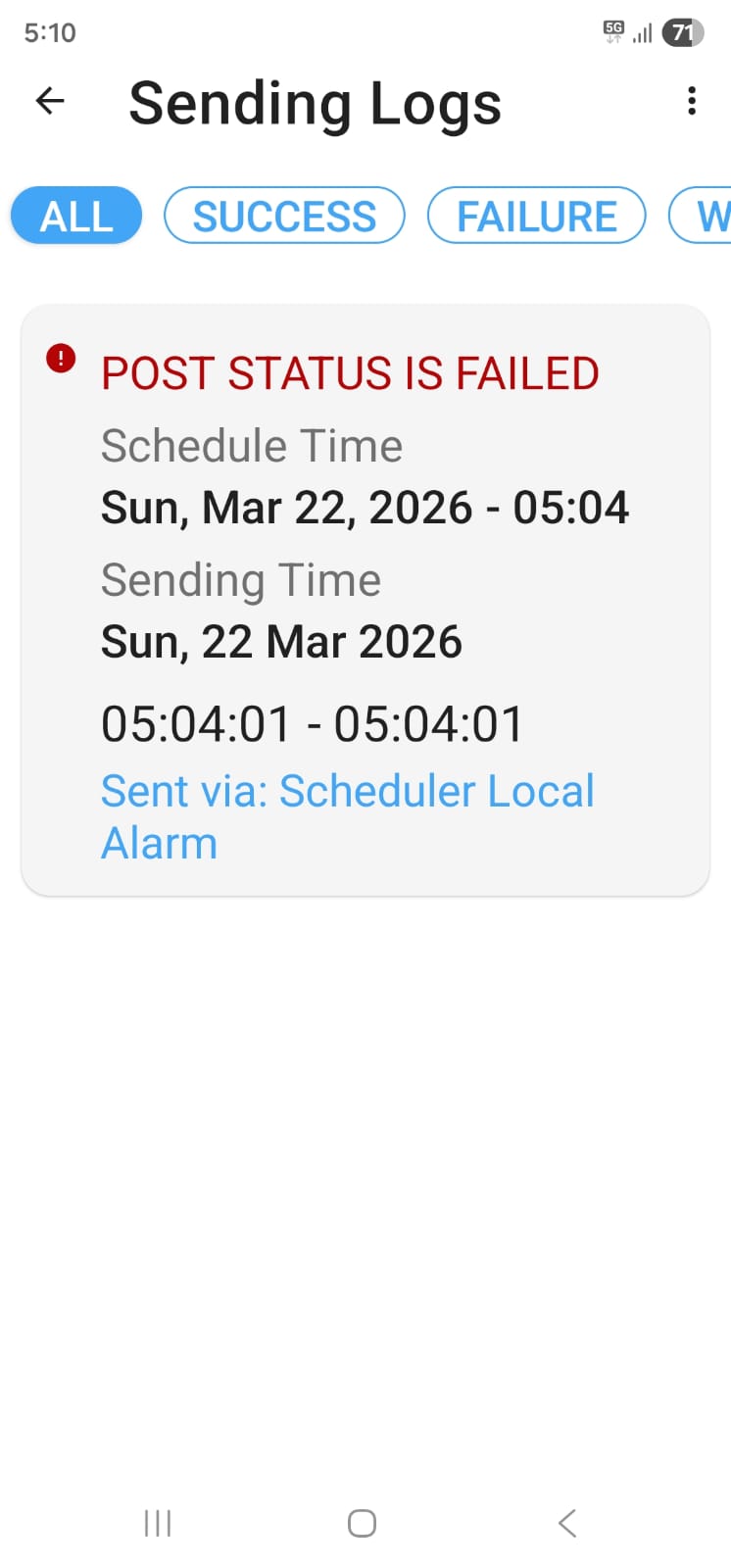Open recent apps from the navigation bar
This screenshot has width=731, height=1568.
click(x=157, y=1523)
